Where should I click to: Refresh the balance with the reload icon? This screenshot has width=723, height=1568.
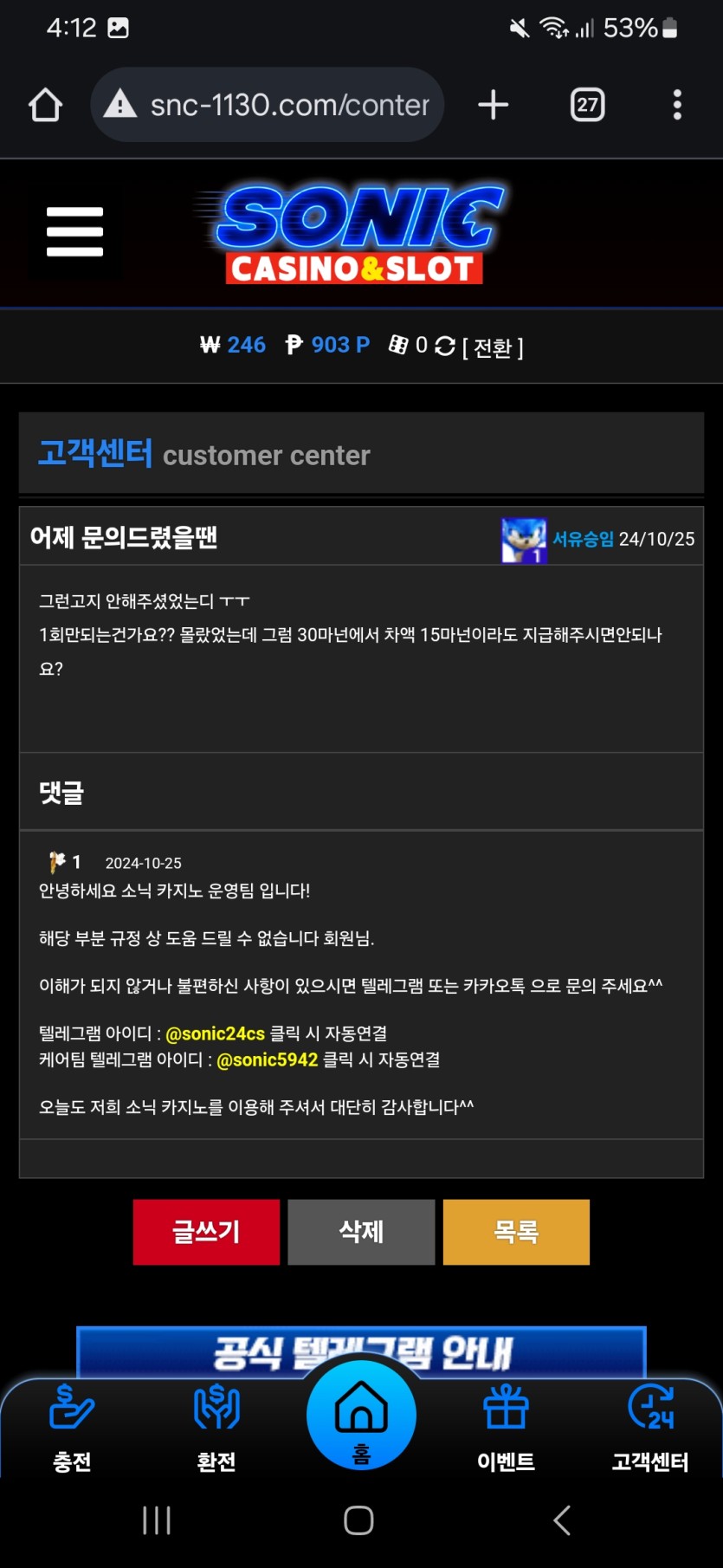click(x=445, y=346)
